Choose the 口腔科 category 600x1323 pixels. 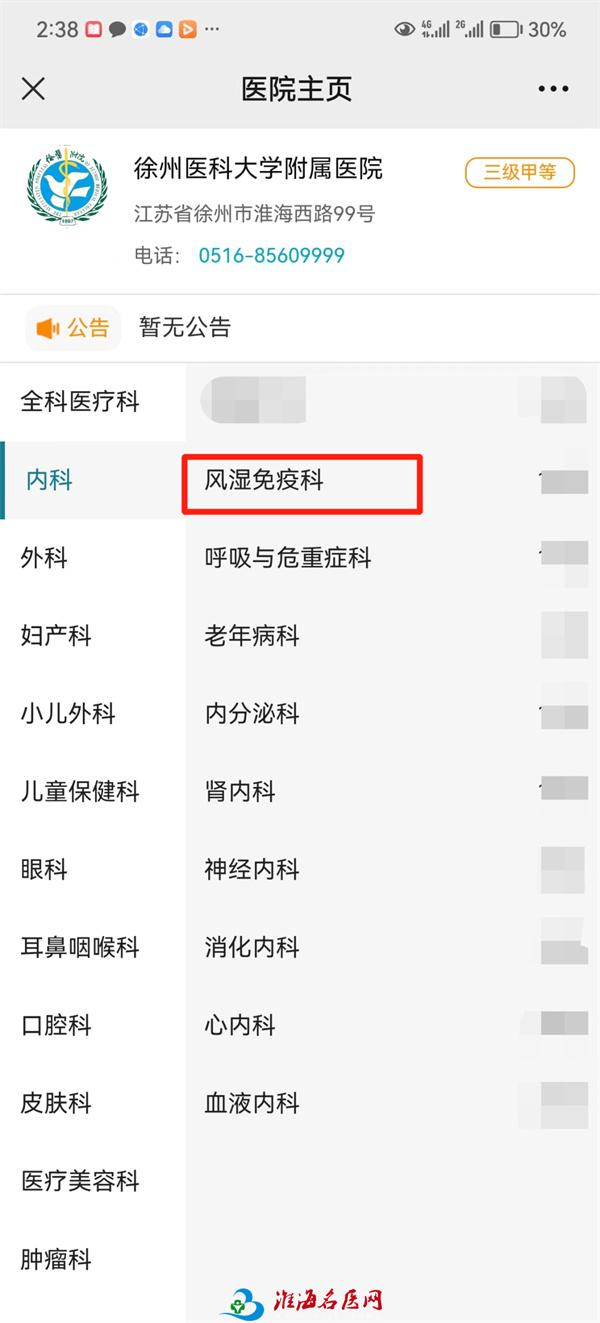(x=93, y=1026)
